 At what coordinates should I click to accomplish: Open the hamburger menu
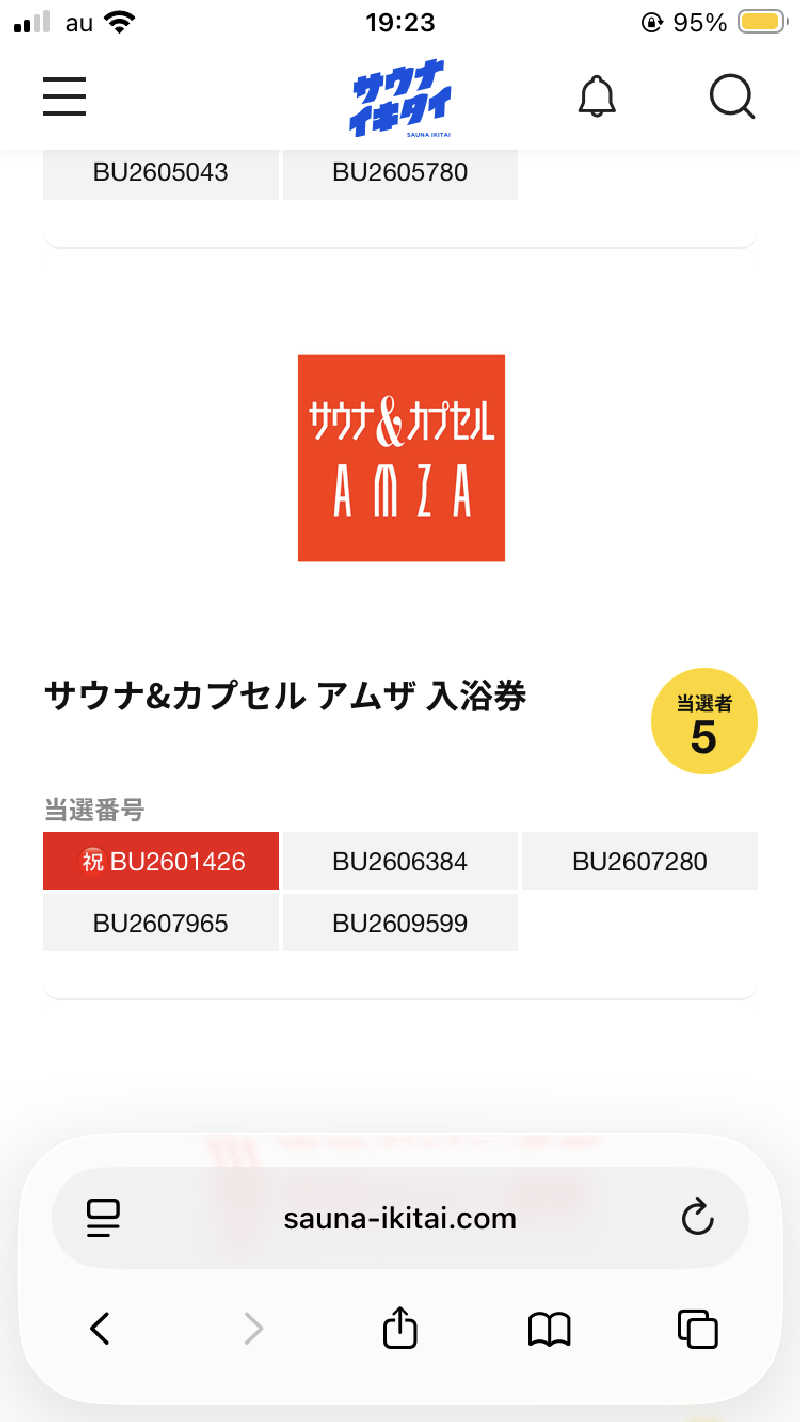64,97
